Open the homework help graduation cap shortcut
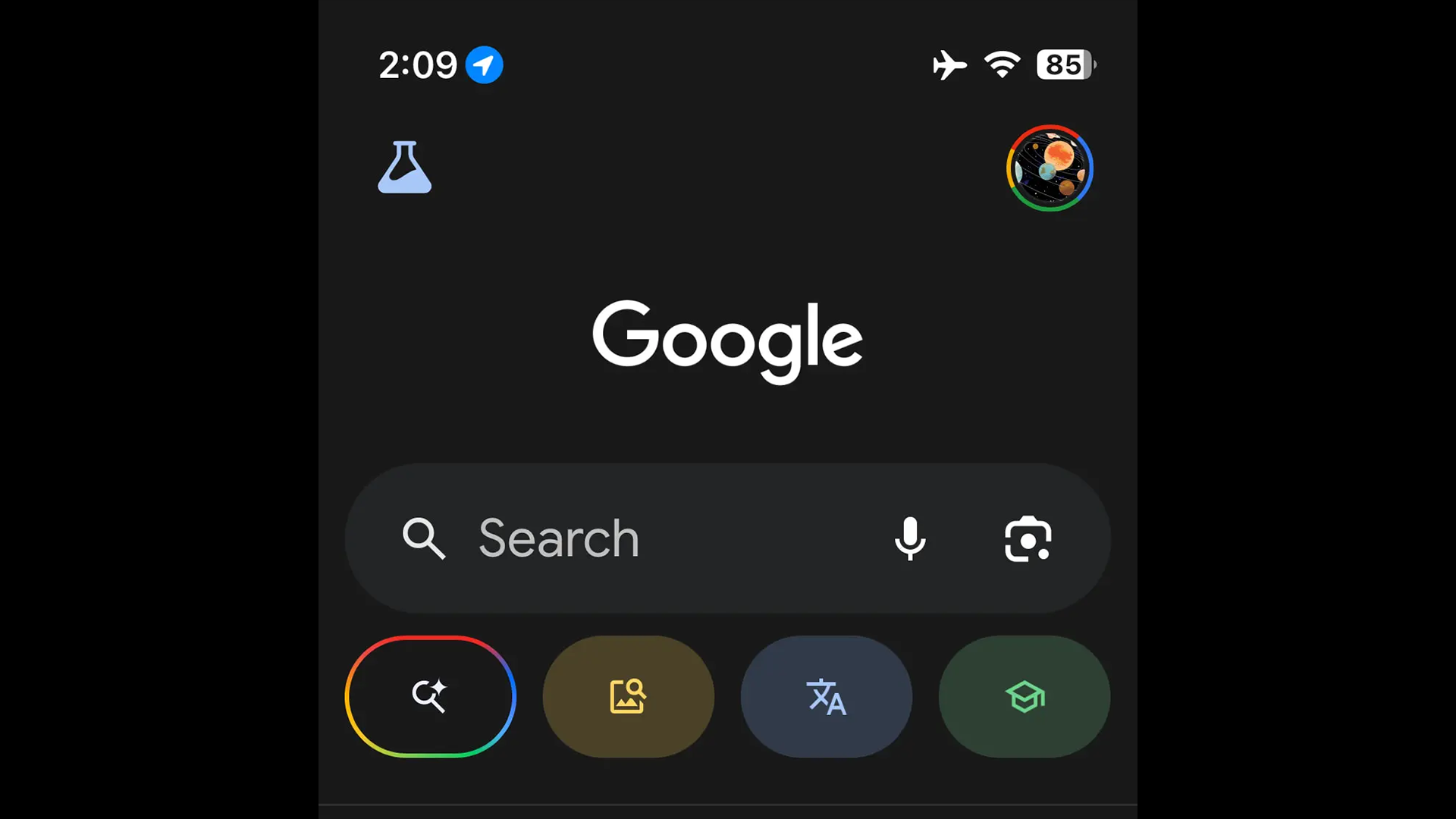 [x=1025, y=696]
